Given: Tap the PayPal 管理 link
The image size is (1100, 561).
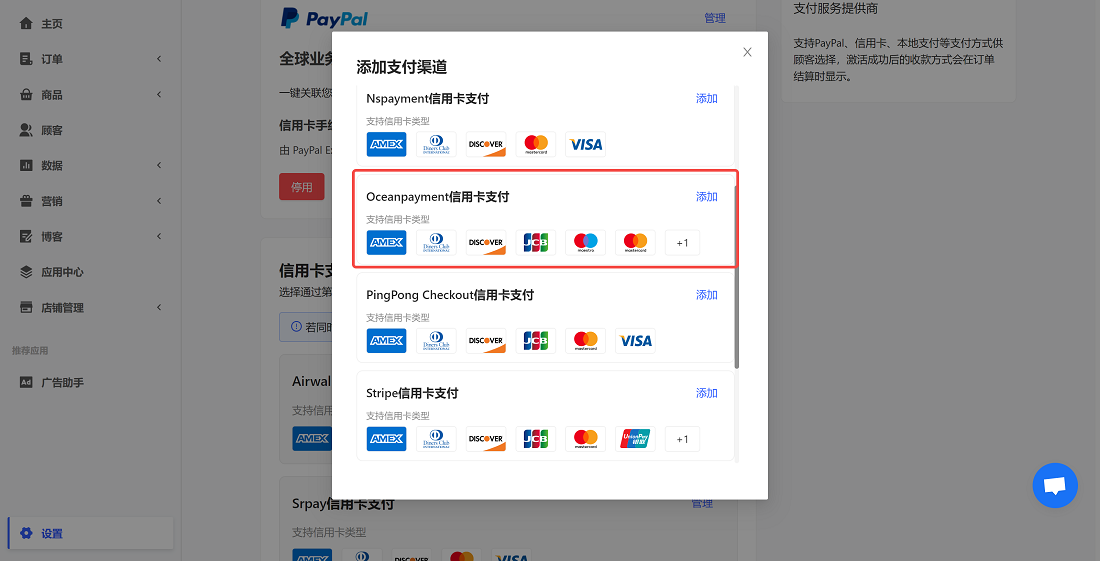Looking at the screenshot, I should click(x=714, y=18).
